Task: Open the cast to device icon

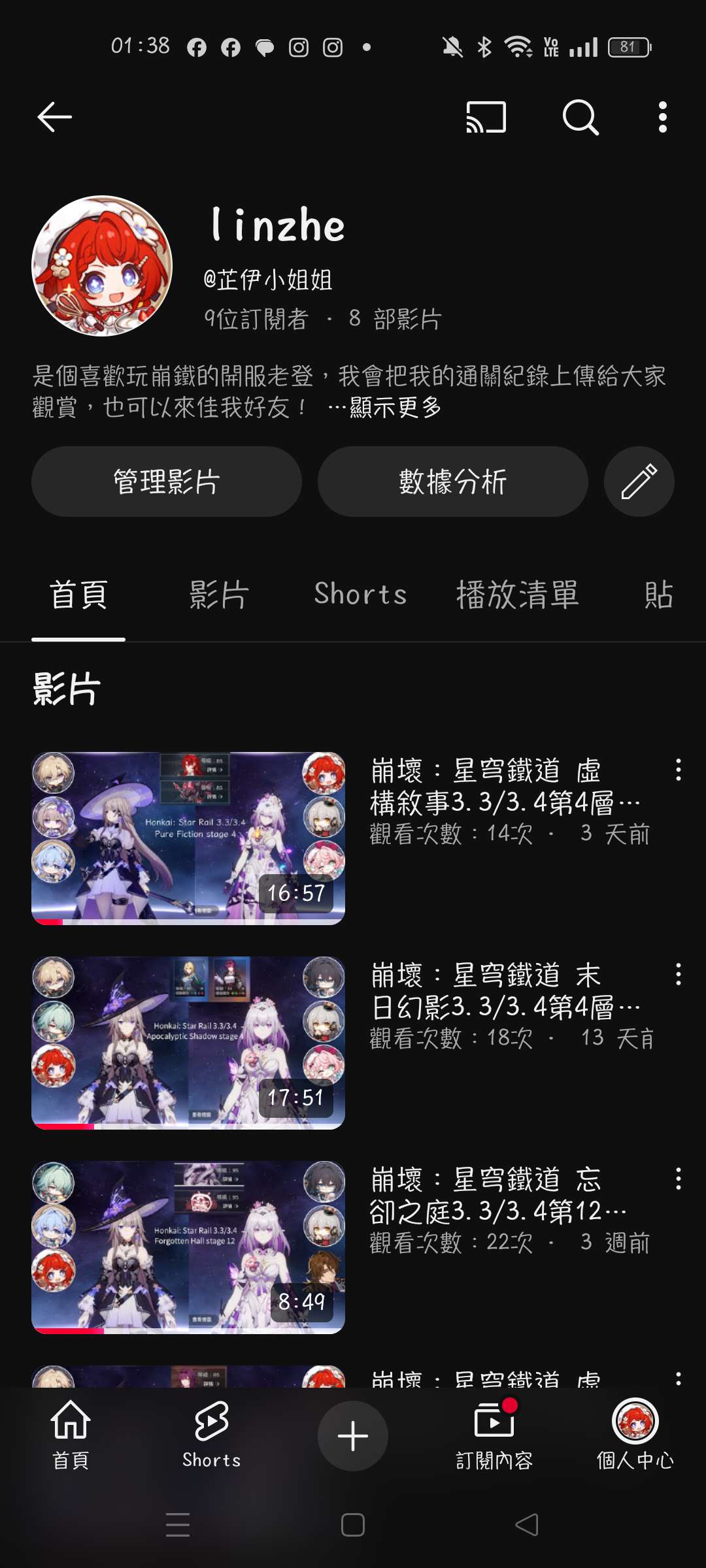Action: [x=486, y=118]
